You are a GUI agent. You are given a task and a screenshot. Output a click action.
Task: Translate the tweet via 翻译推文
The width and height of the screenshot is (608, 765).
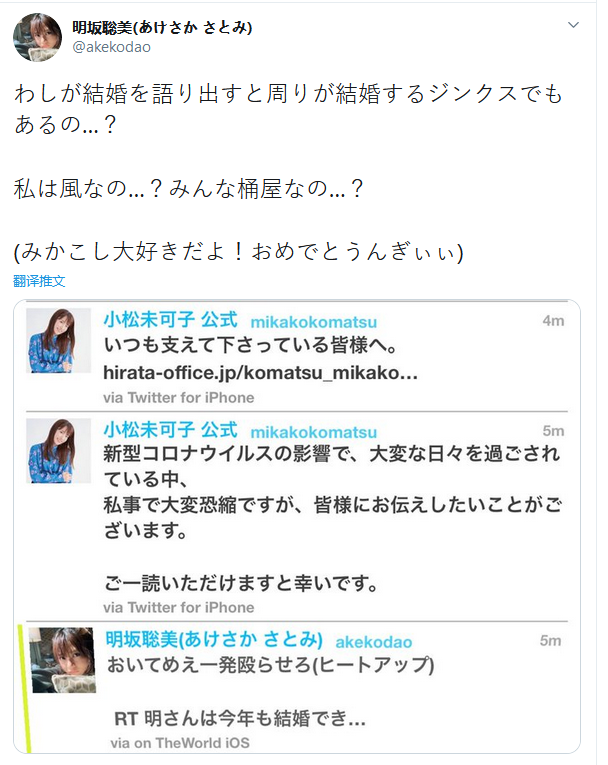[x=40, y=281]
